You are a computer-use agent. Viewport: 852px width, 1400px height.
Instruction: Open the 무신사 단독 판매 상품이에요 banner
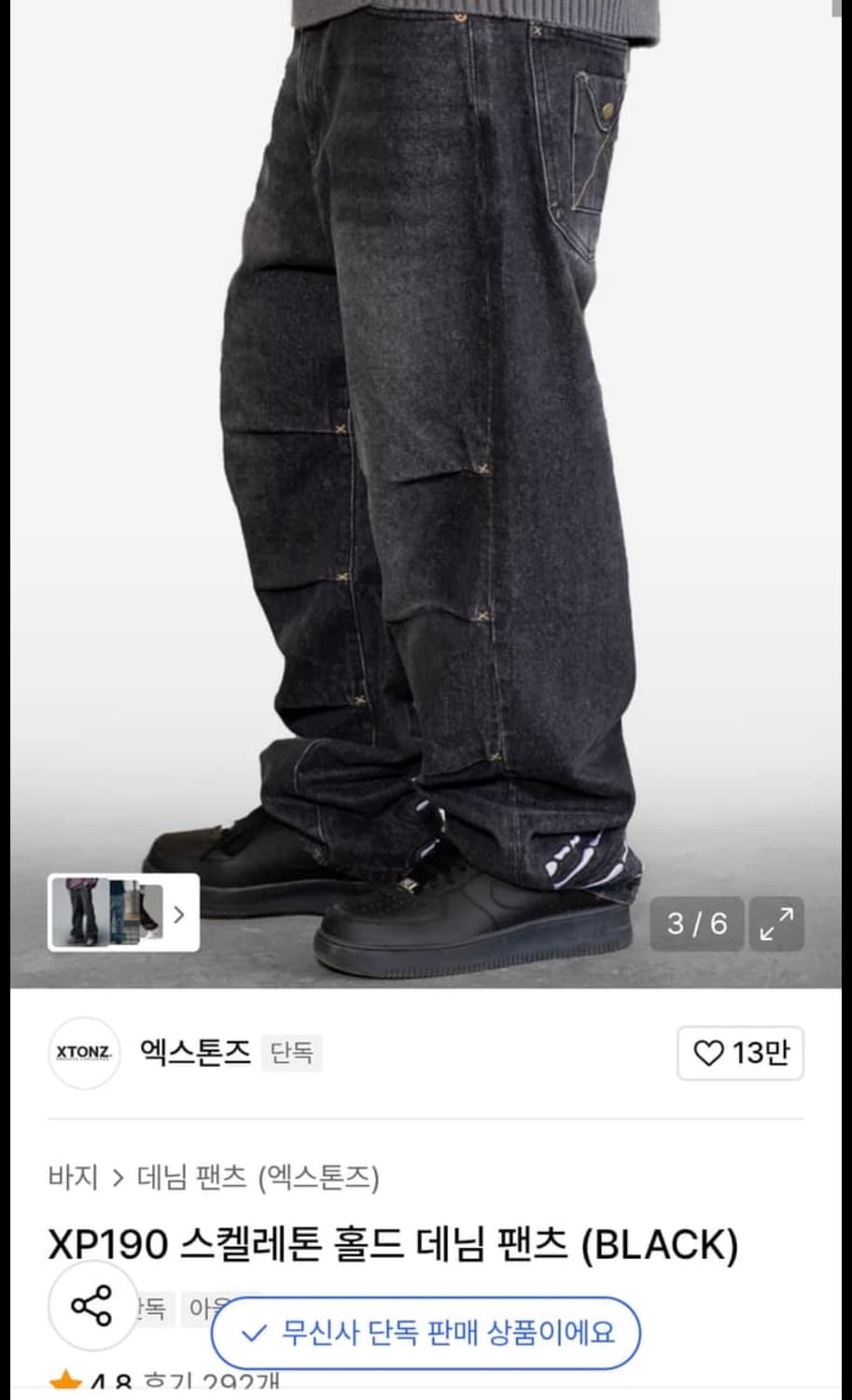(427, 1335)
